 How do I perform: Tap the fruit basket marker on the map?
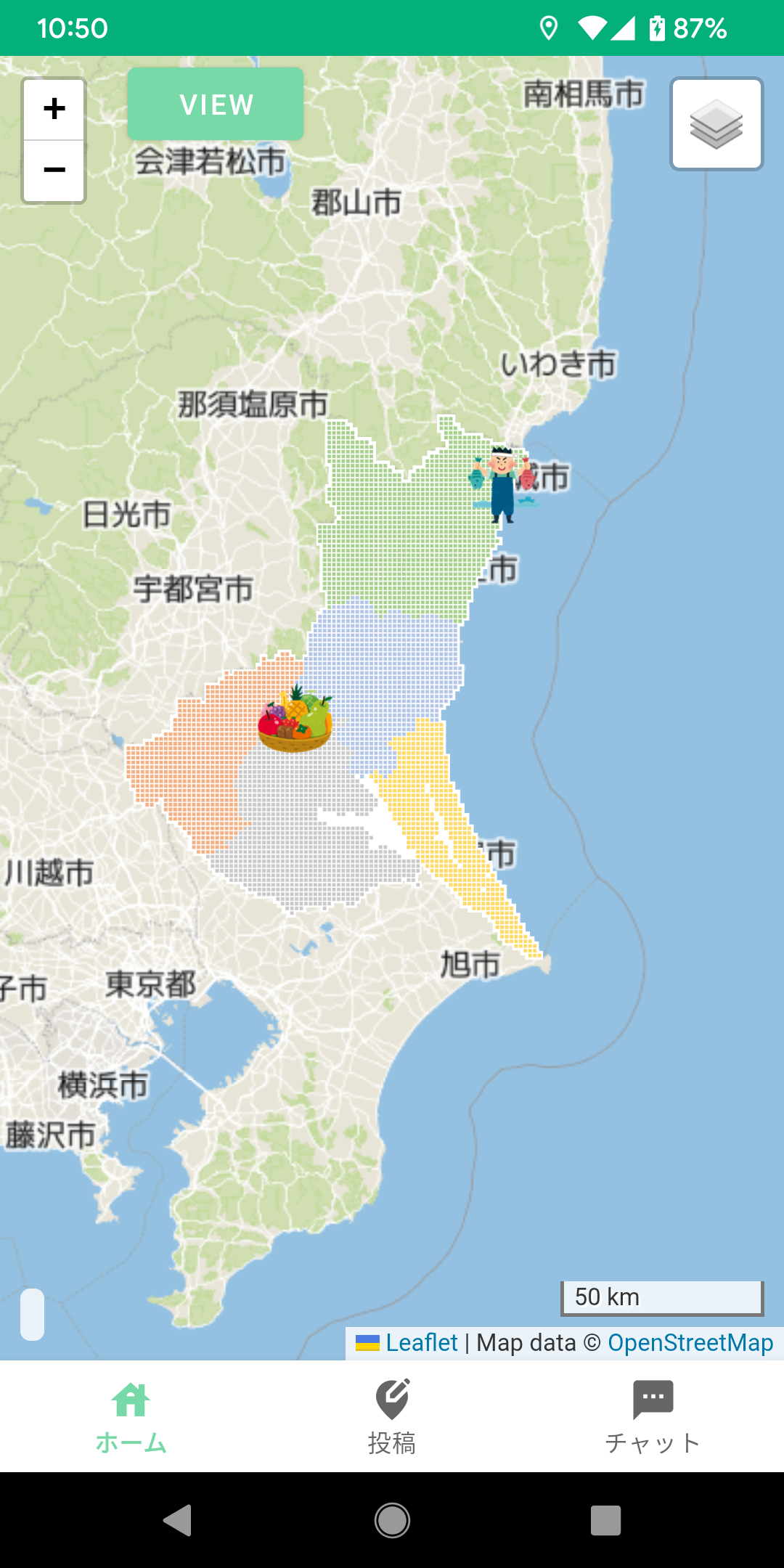(295, 718)
